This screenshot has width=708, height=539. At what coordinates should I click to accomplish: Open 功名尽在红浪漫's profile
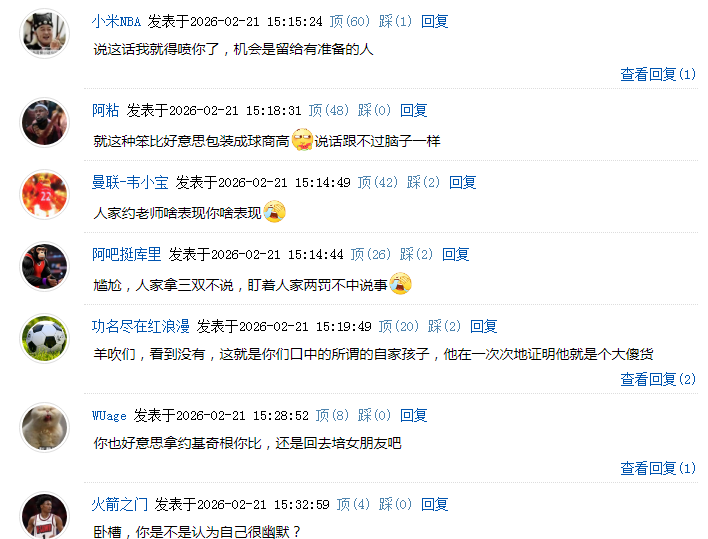pos(140,326)
